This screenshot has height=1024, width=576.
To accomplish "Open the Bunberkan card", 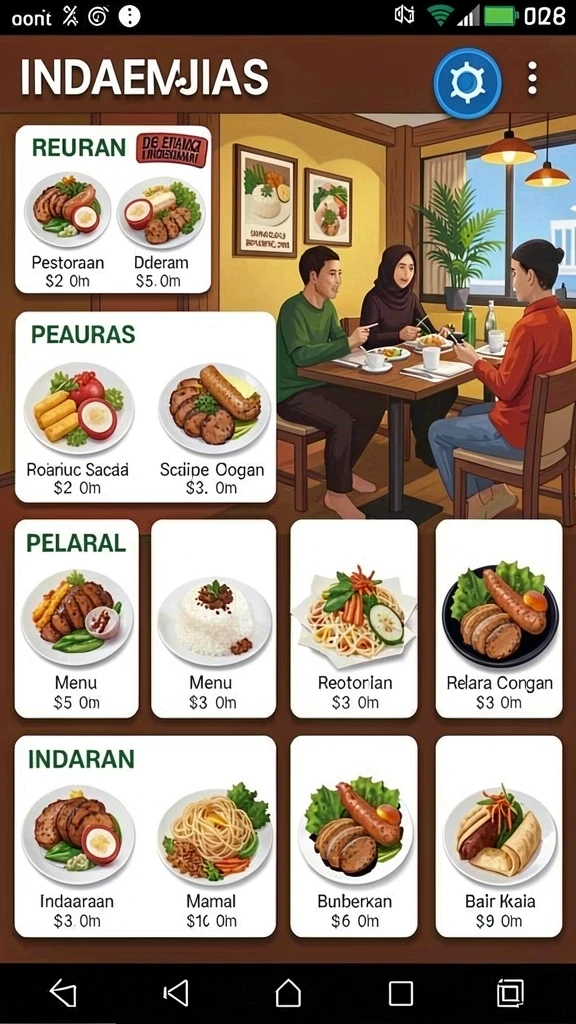I will tap(354, 837).
